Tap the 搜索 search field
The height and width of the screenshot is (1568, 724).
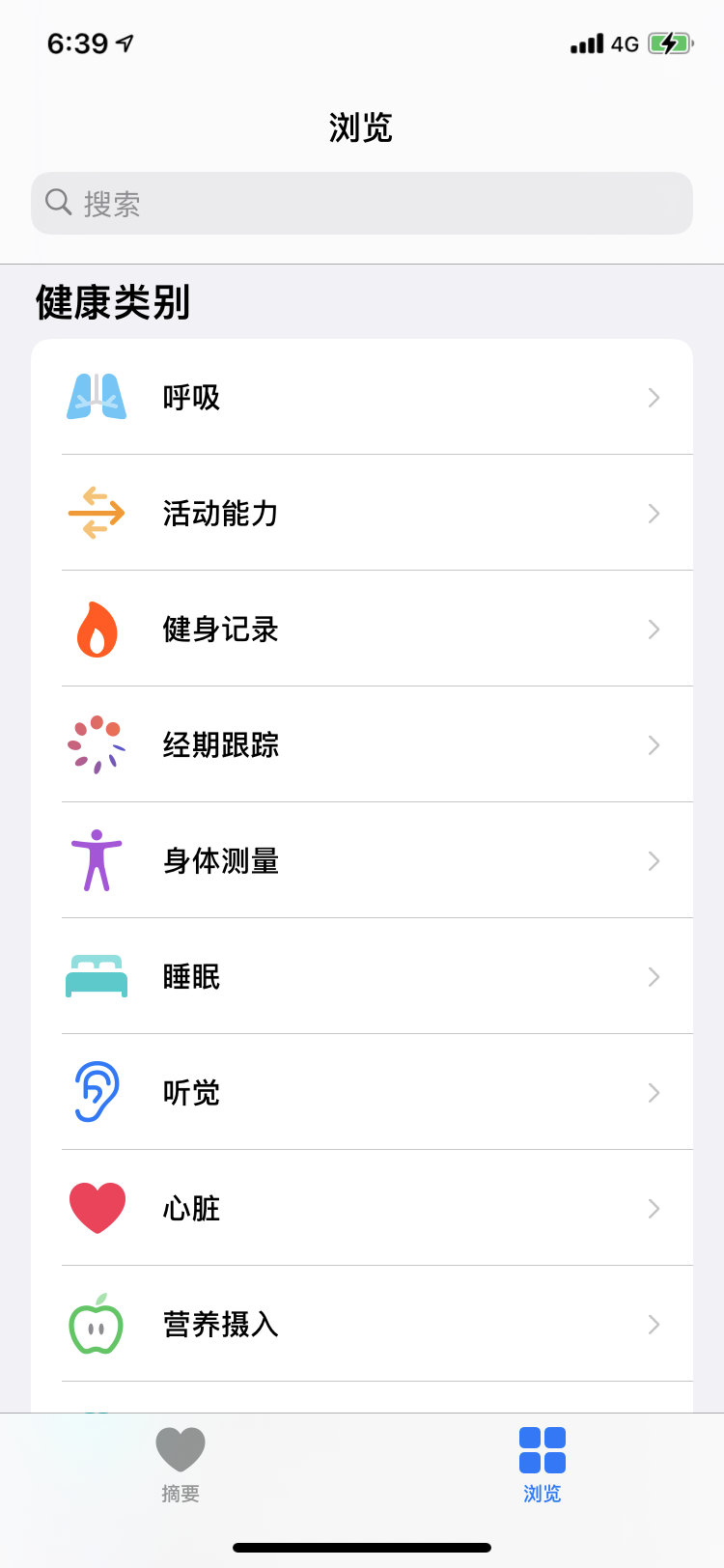pos(362,203)
